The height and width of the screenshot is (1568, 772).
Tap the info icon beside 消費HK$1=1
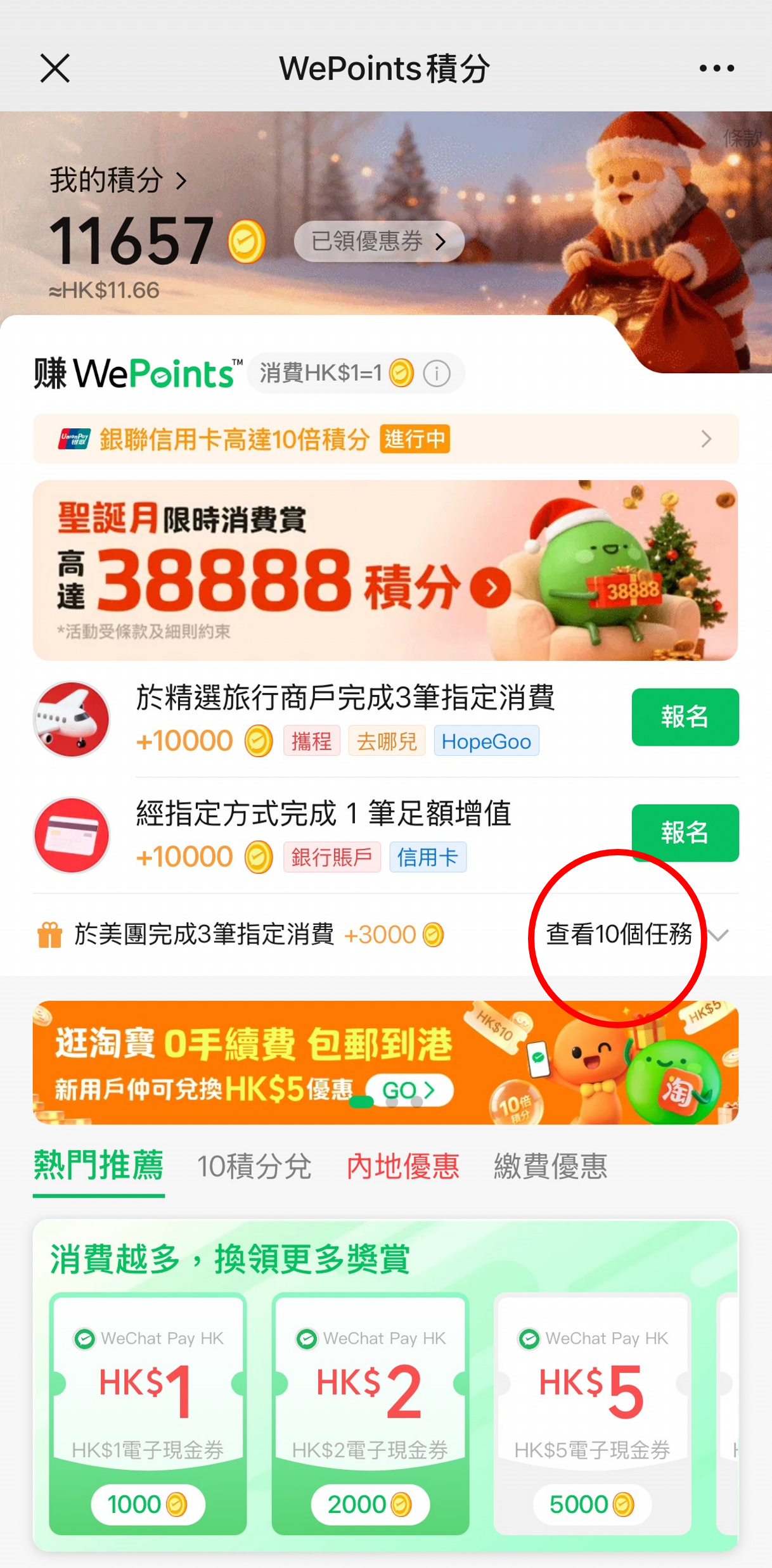[x=437, y=374]
